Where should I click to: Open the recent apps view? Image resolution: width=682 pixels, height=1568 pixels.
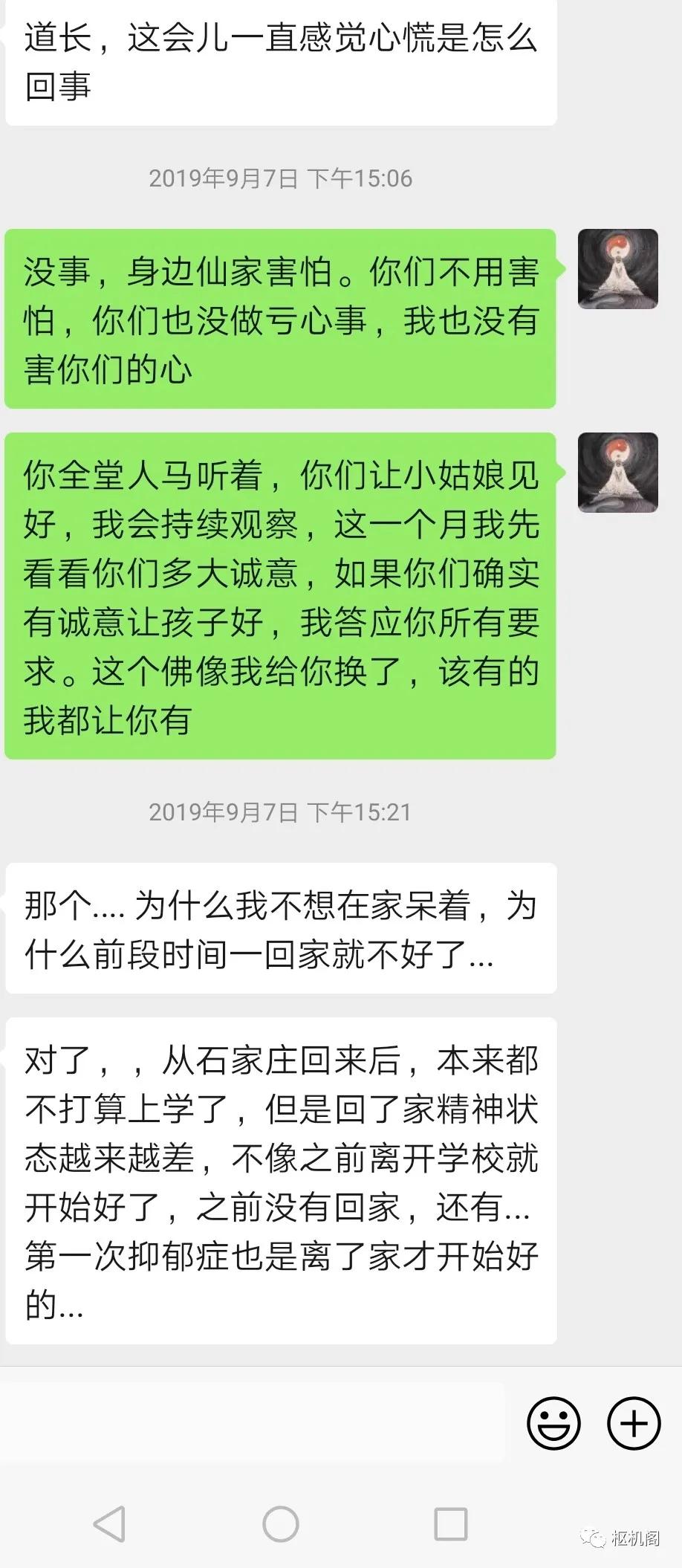450,1524
